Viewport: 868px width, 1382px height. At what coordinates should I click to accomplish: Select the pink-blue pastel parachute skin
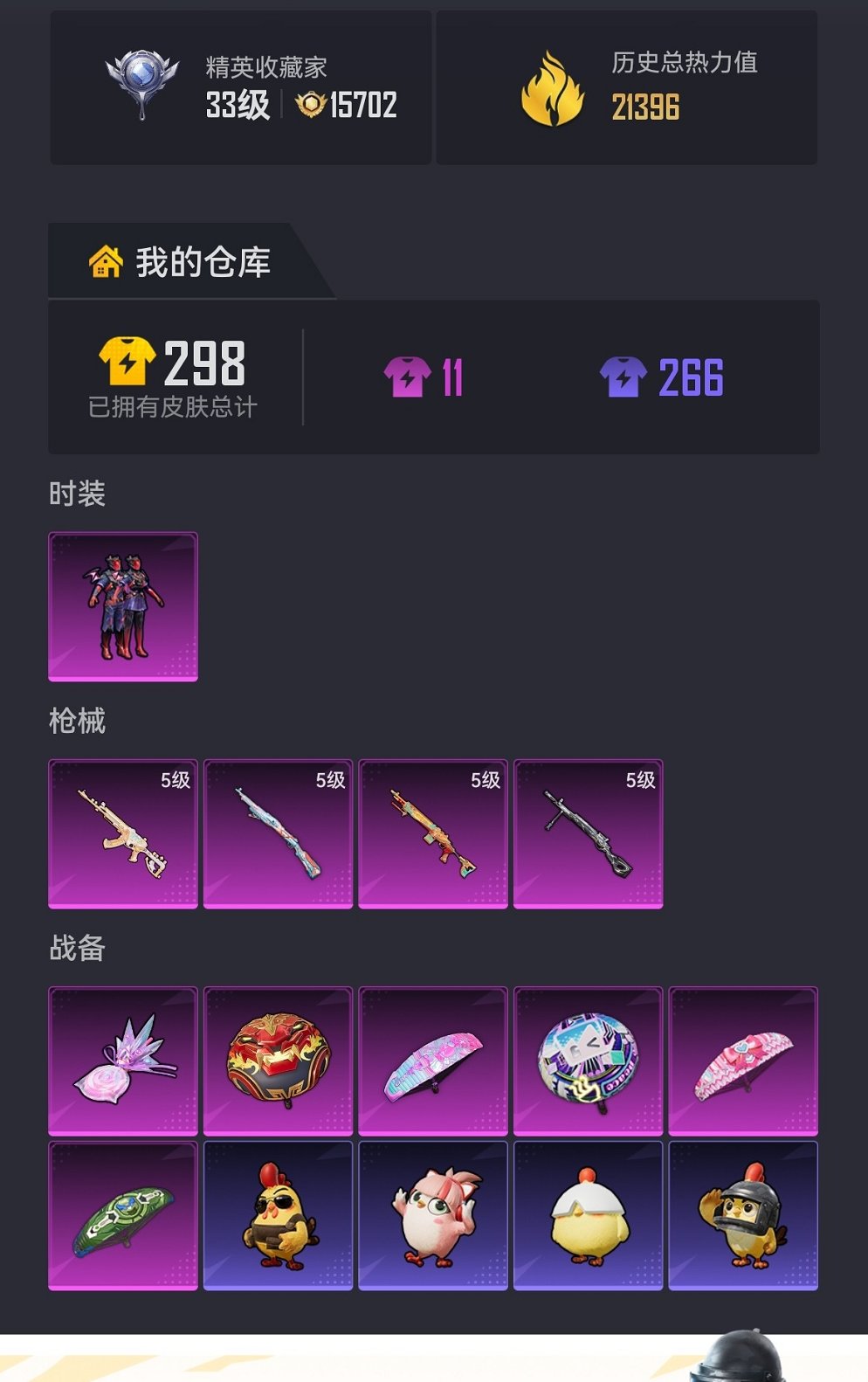point(433,1061)
